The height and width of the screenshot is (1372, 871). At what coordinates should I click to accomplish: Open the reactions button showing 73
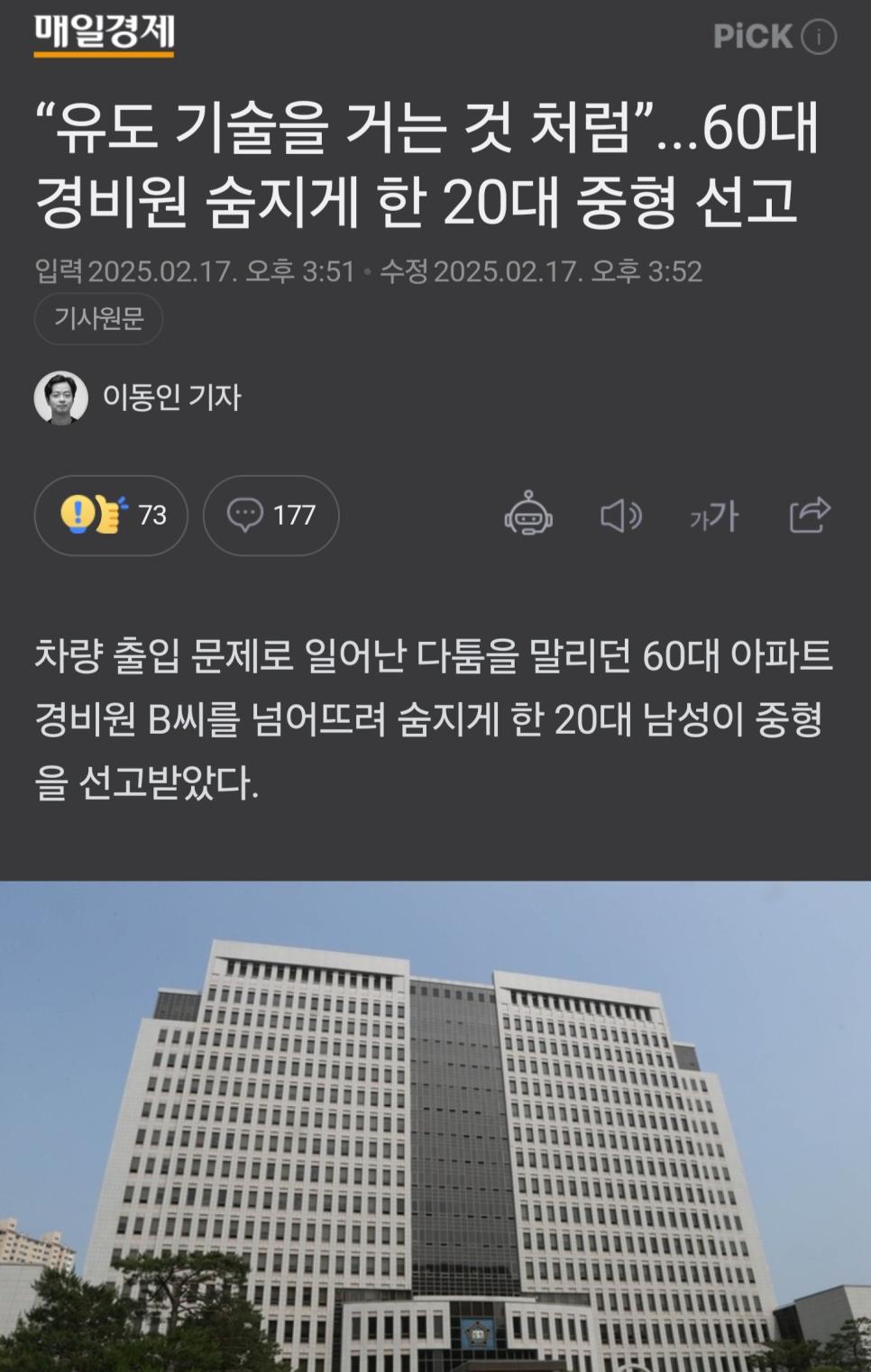tap(111, 515)
